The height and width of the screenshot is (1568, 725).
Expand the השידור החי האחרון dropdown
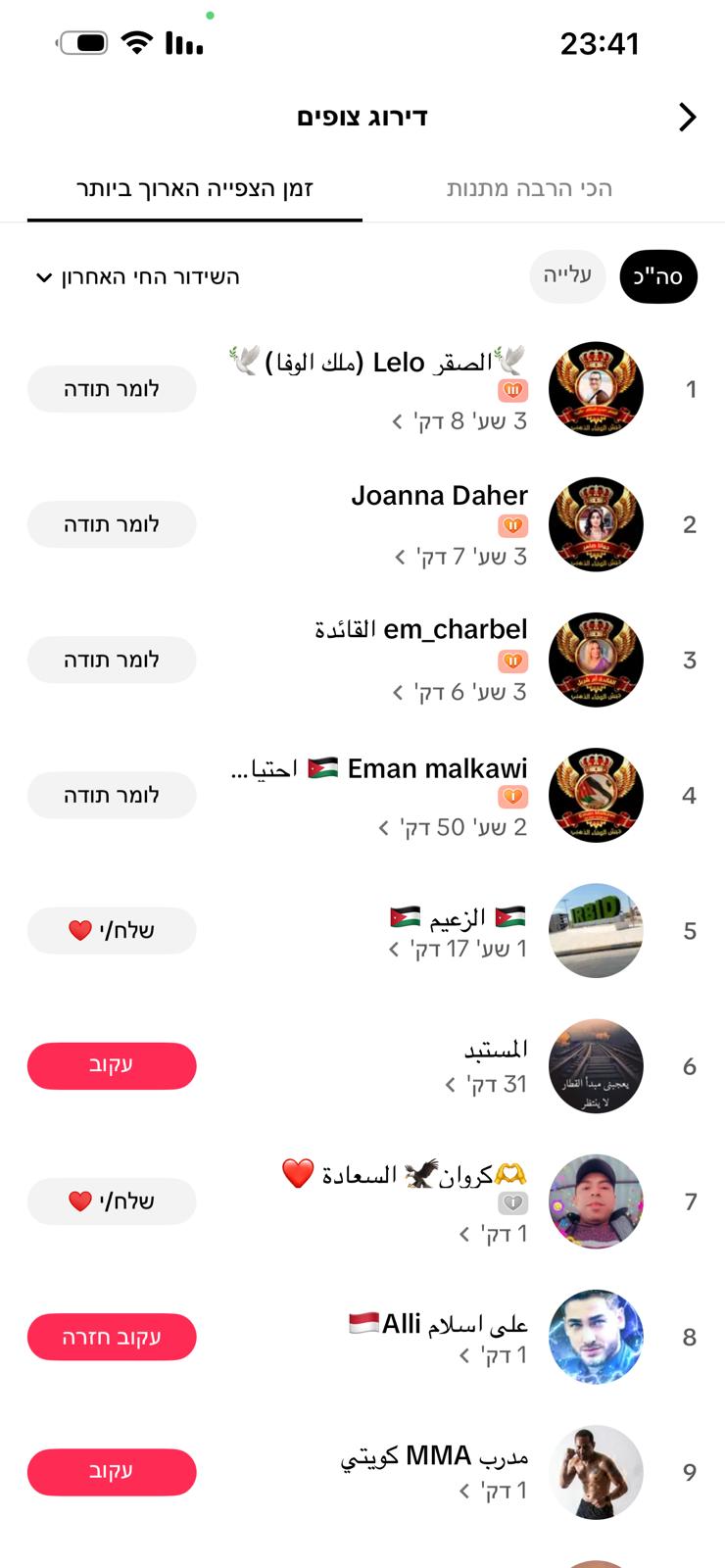coord(137,277)
